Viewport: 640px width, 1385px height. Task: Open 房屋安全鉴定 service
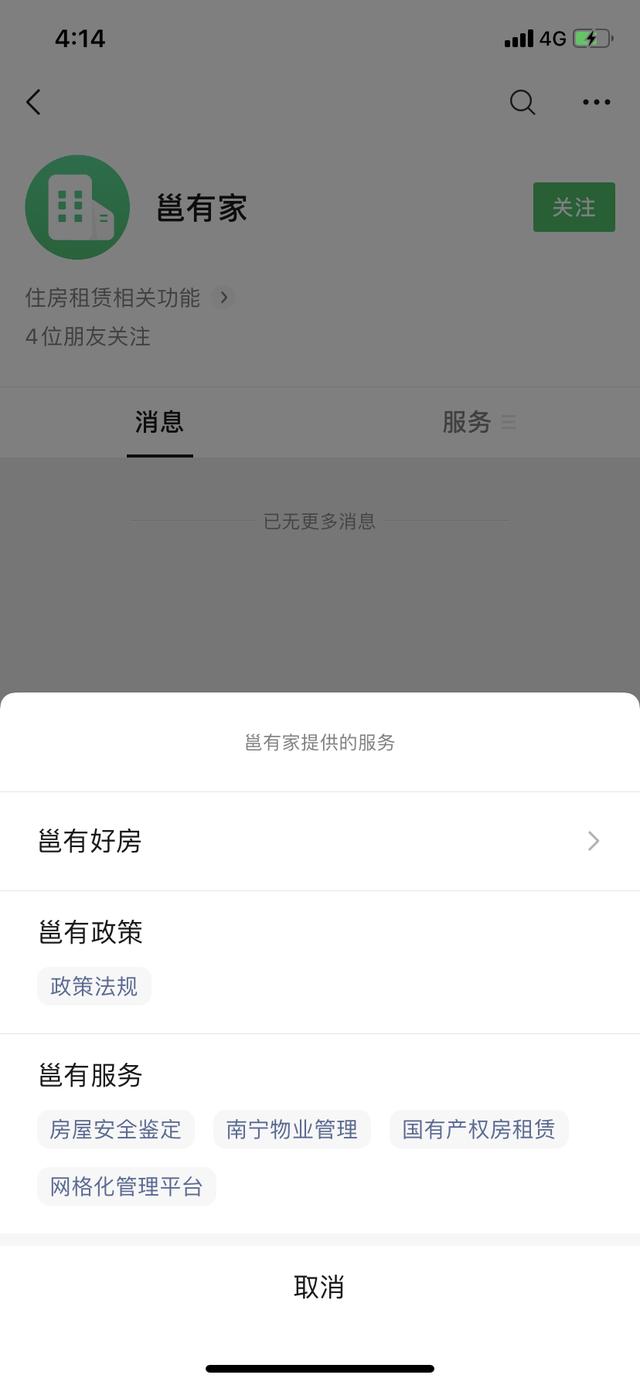click(x=116, y=1130)
